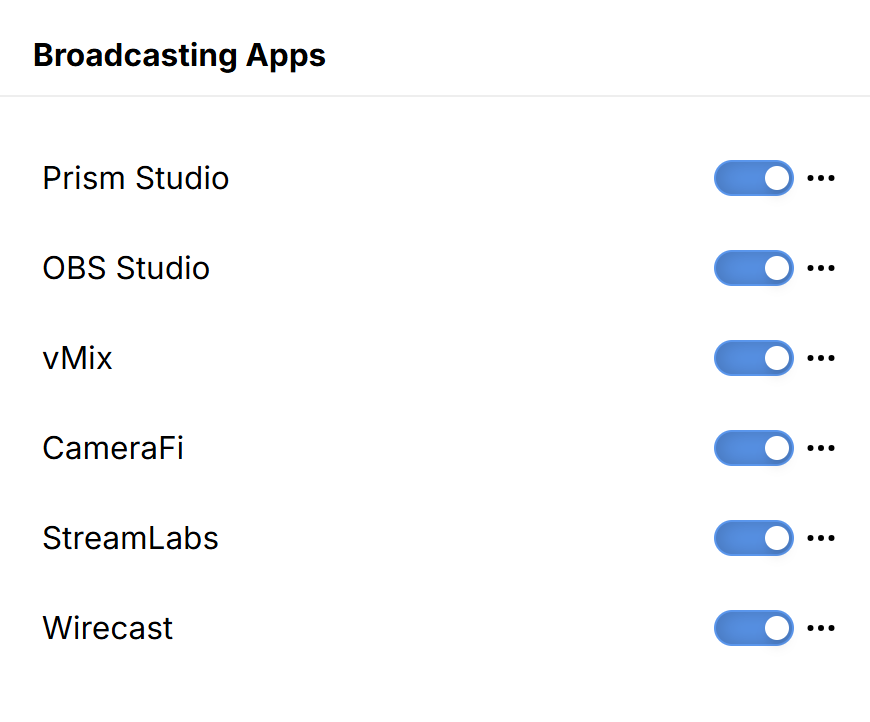
Task: Open more options for Prism Studio
Action: [820, 178]
